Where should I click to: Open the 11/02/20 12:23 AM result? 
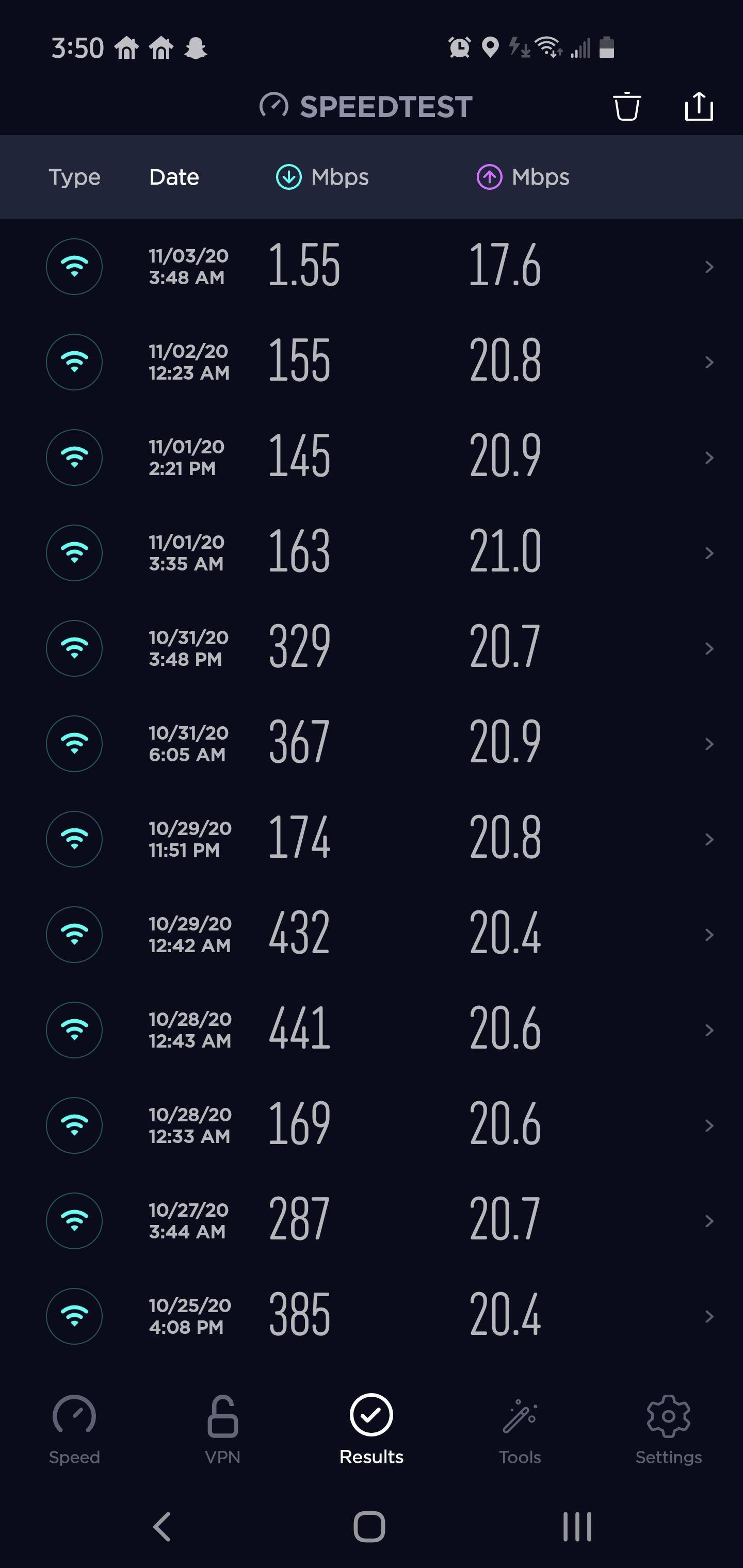pos(372,362)
